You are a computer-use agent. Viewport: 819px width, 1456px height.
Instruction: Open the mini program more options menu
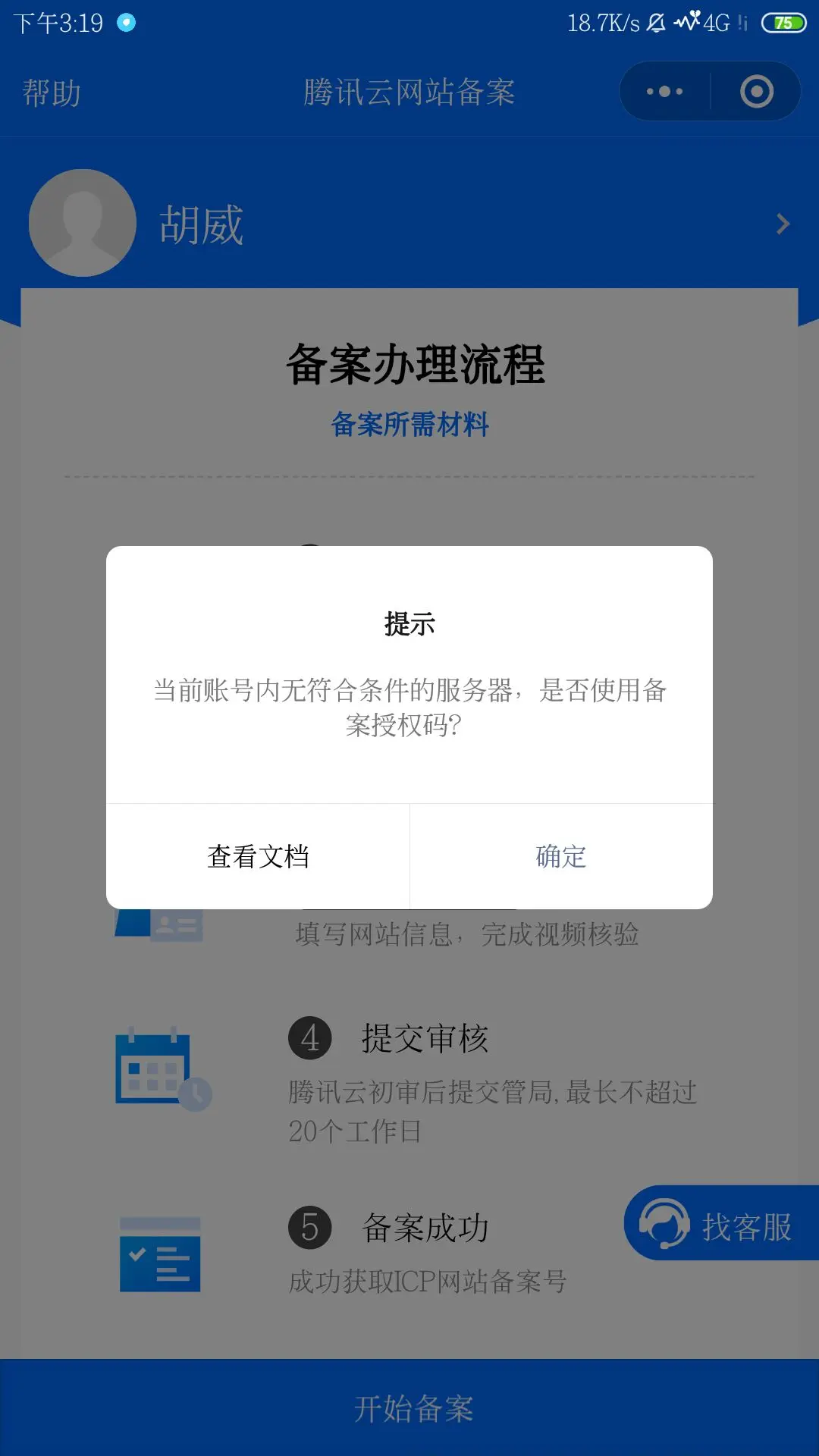[x=664, y=91]
